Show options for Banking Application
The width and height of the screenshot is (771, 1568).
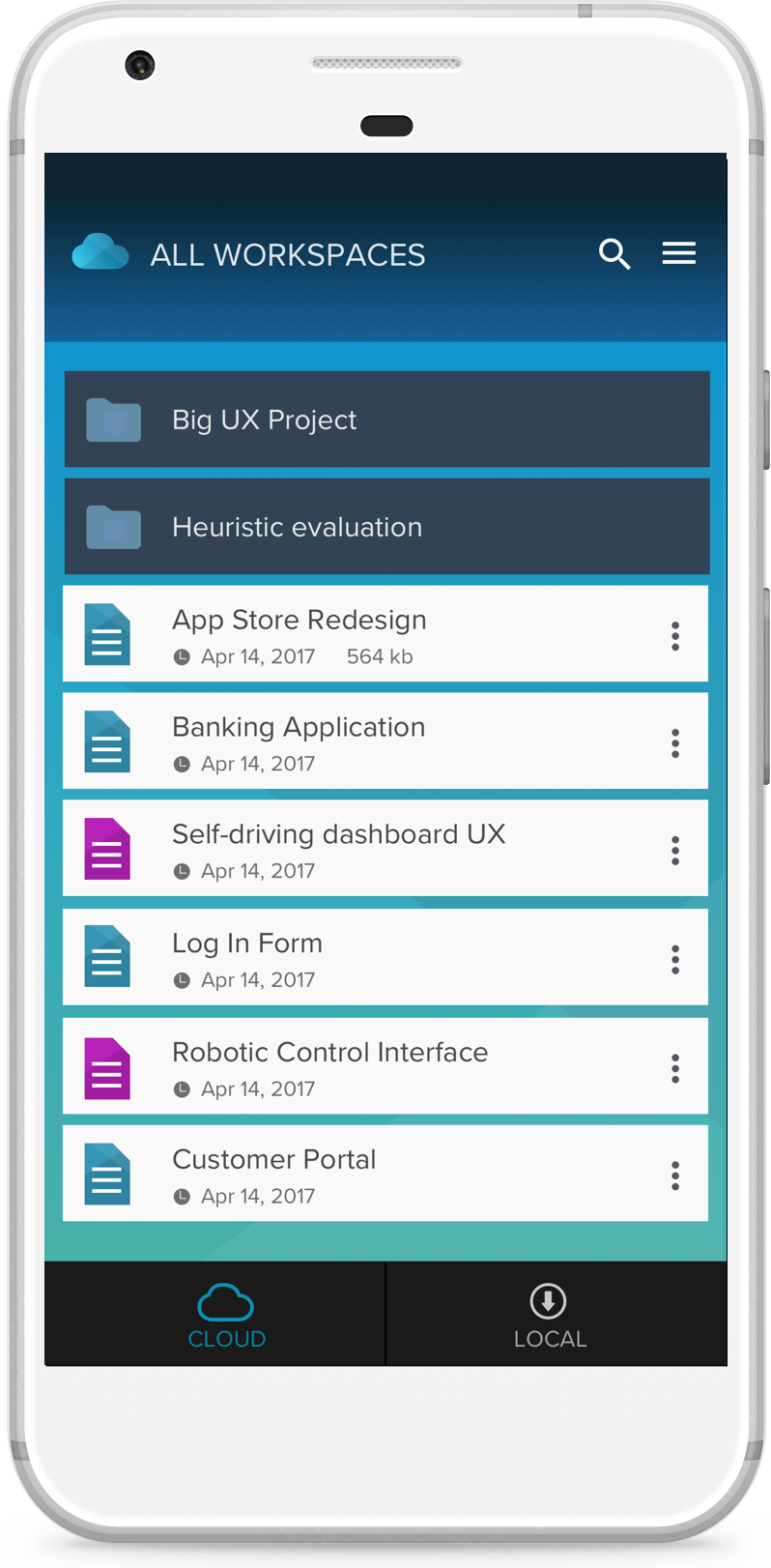tap(674, 743)
